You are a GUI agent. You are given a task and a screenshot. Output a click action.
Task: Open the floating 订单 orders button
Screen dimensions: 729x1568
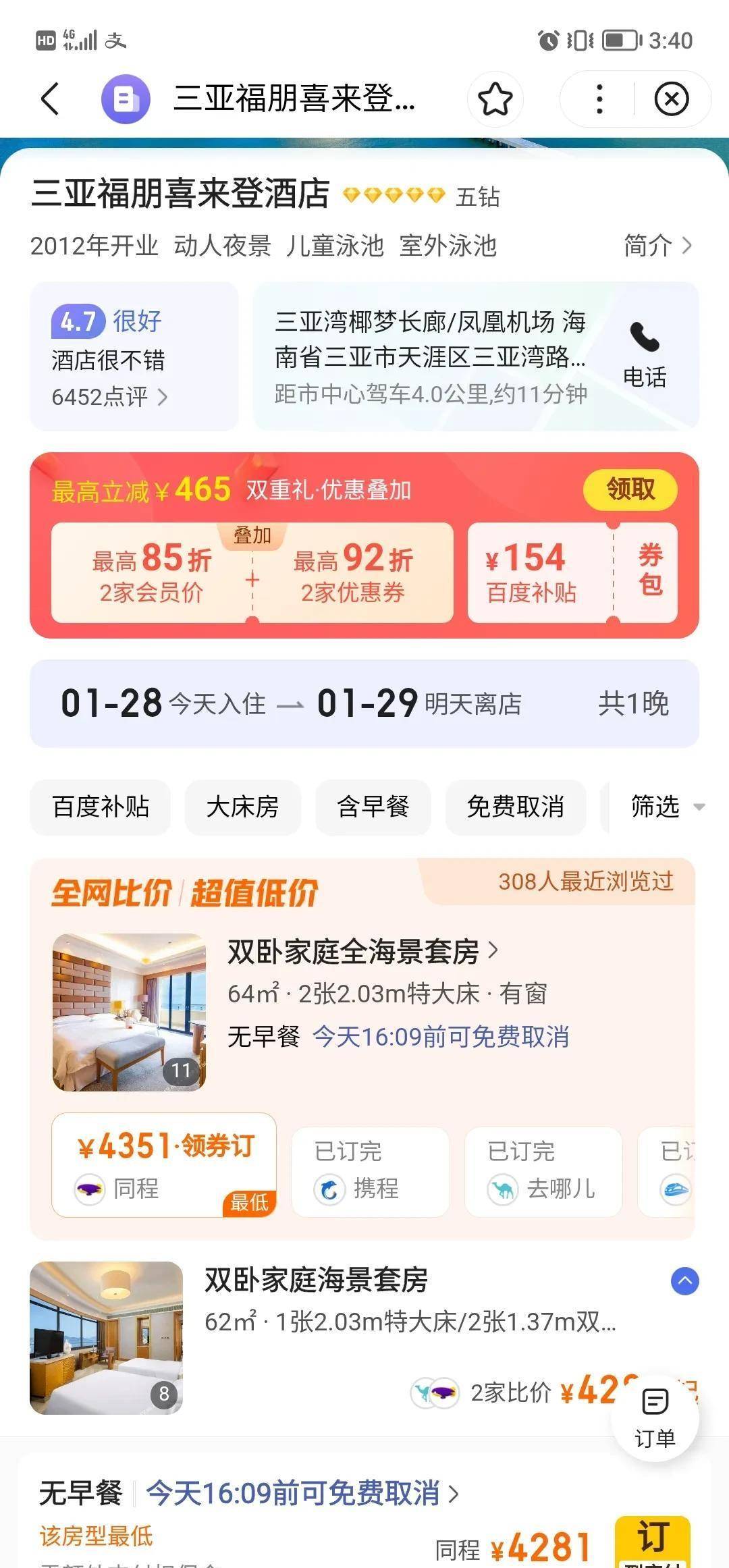click(654, 1417)
